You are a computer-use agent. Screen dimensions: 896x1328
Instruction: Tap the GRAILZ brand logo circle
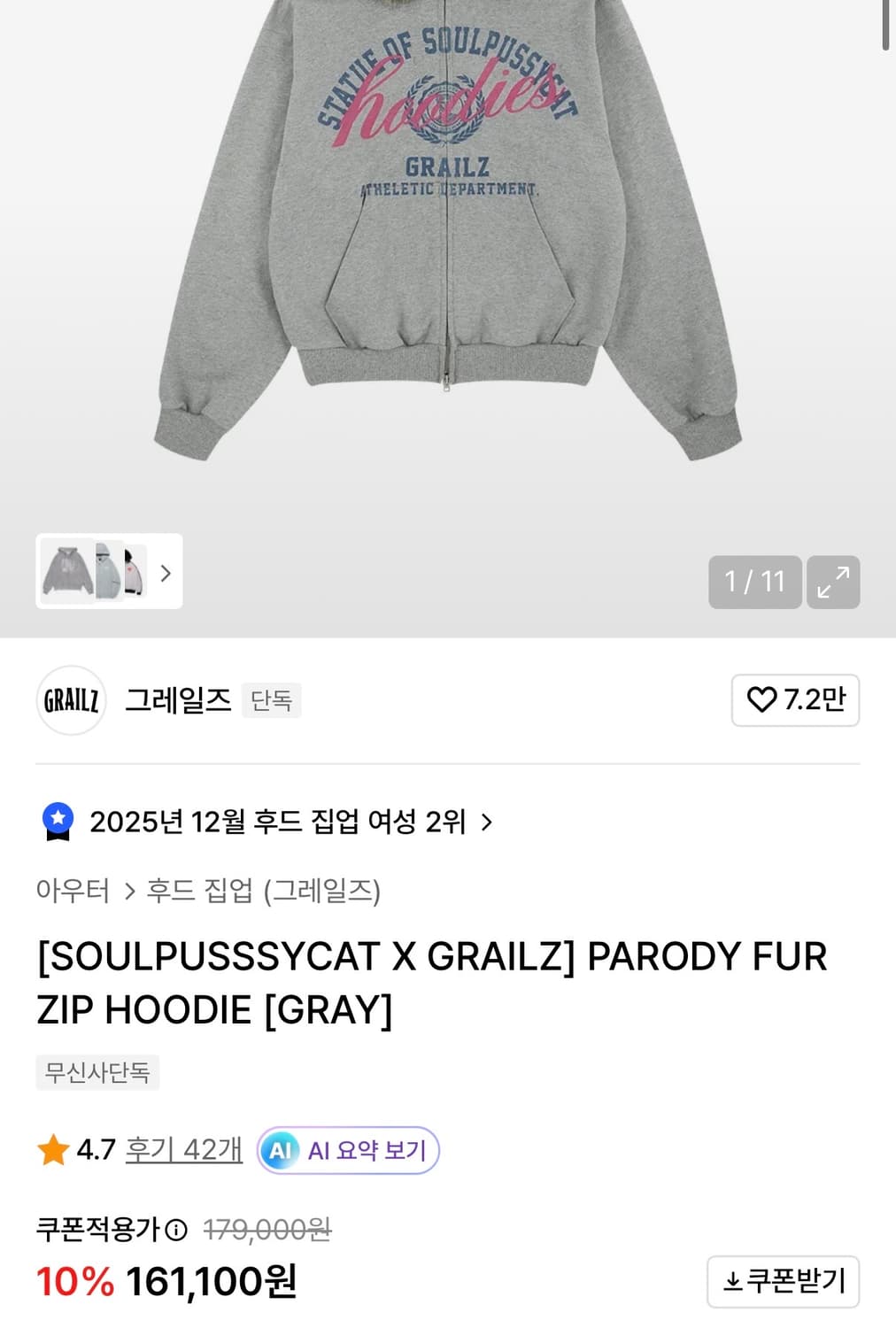click(70, 699)
